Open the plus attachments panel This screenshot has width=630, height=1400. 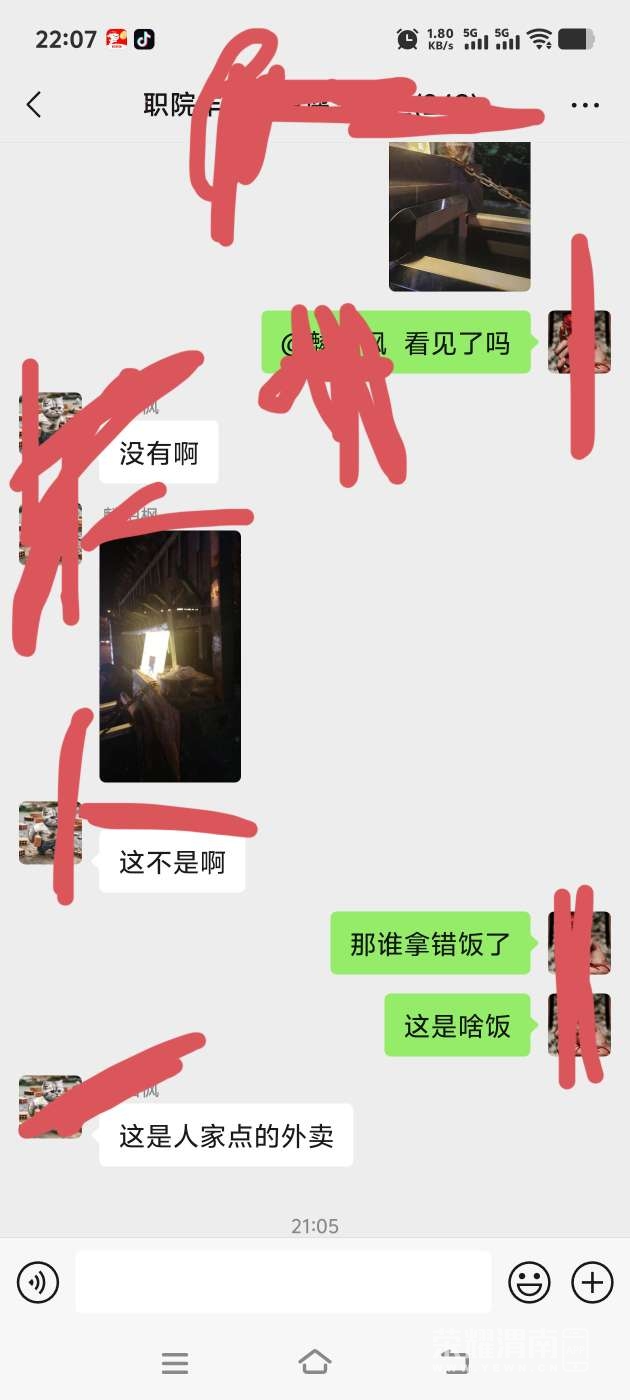point(592,1282)
